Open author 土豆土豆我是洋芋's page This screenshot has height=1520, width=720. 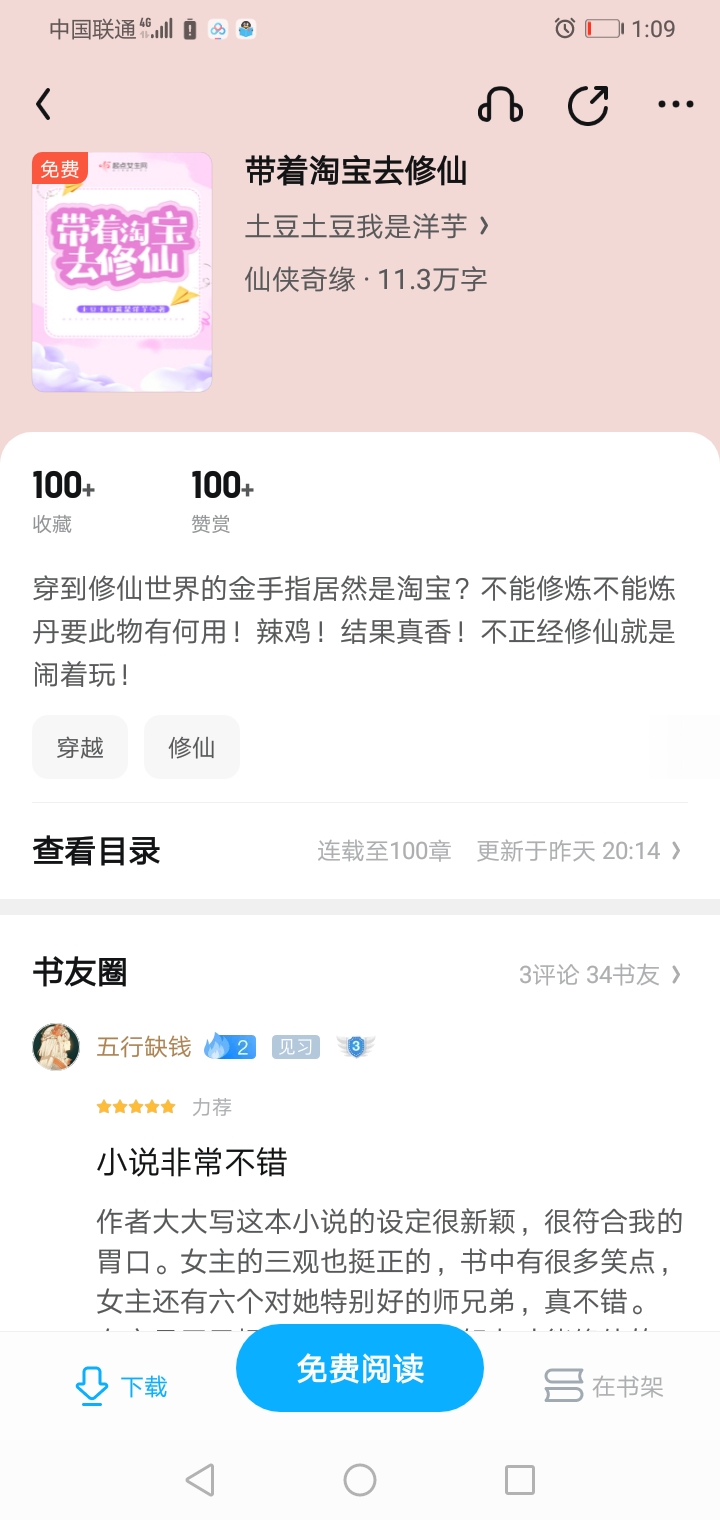tap(366, 227)
